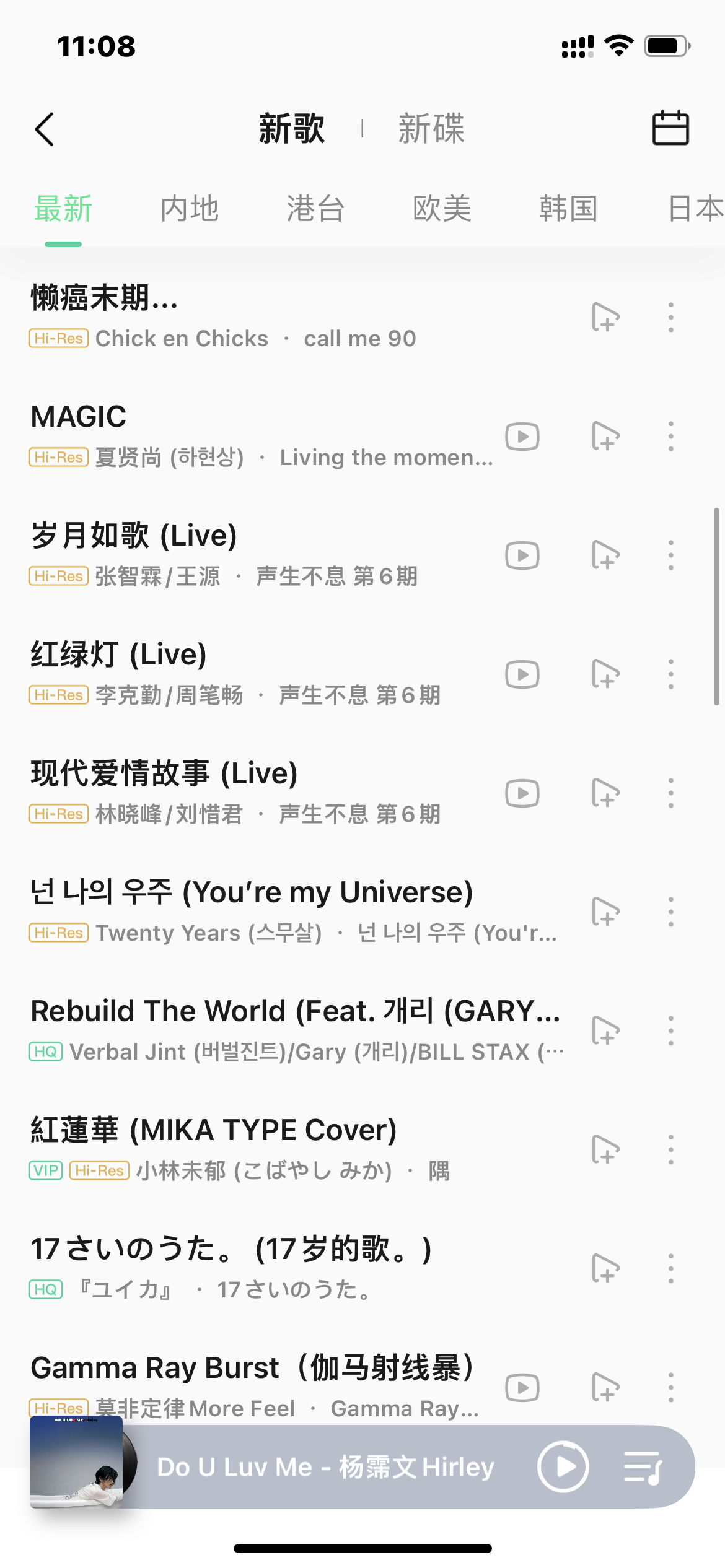Open more options for 岁月如歌 (Live)
725x1568 pixels.
pyautogui.click(x=670, y=555)
